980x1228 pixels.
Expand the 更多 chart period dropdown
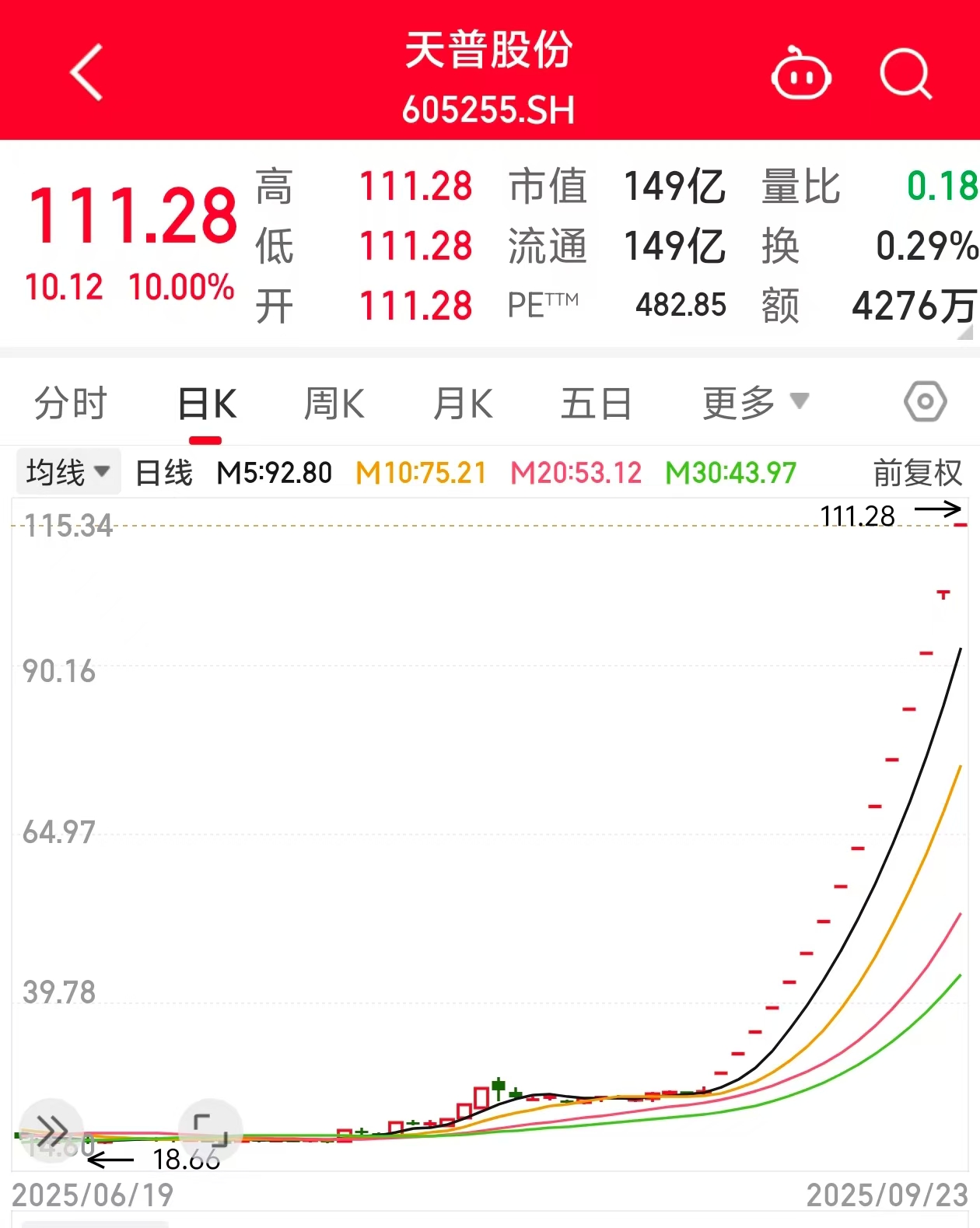(x=754, y=403)
